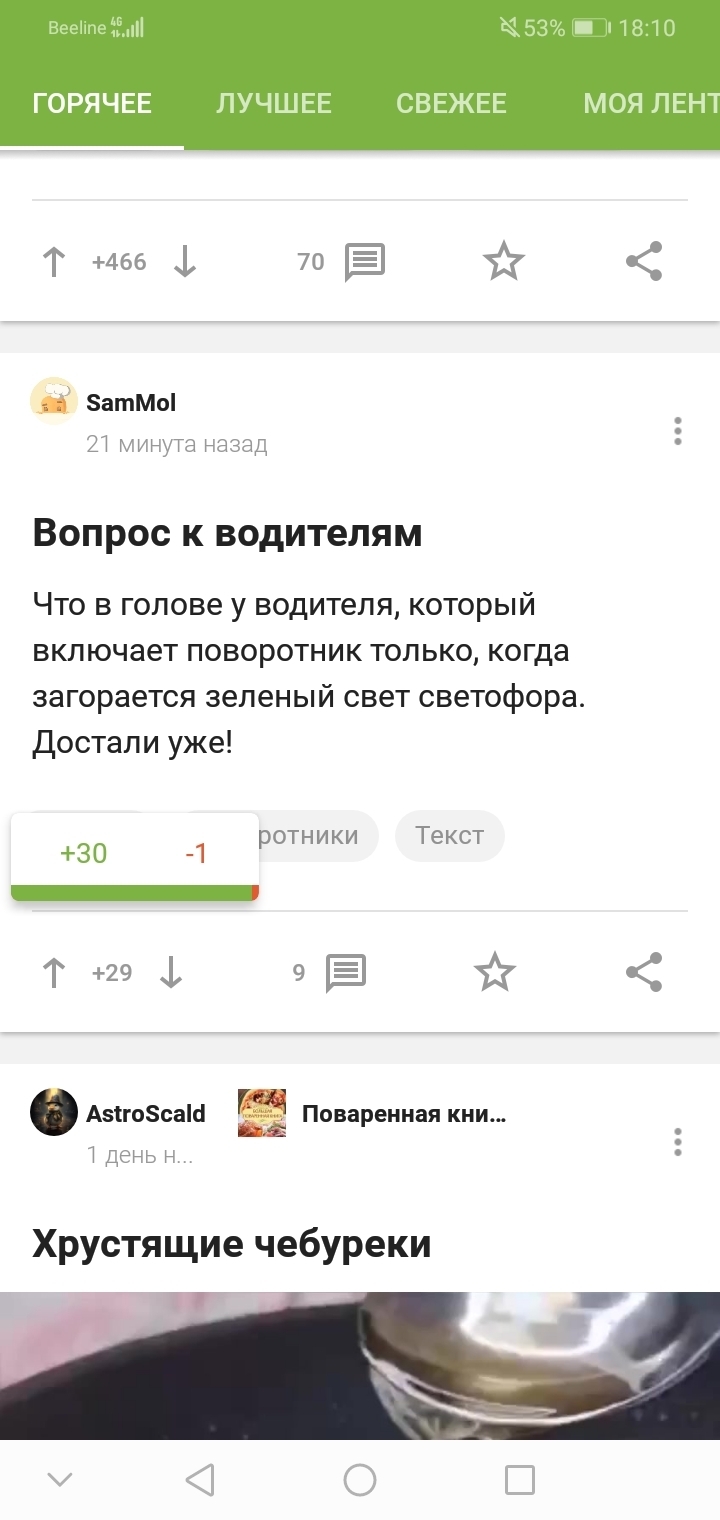
Task: Save the top post with 70 comments
Action: point(504,262)
